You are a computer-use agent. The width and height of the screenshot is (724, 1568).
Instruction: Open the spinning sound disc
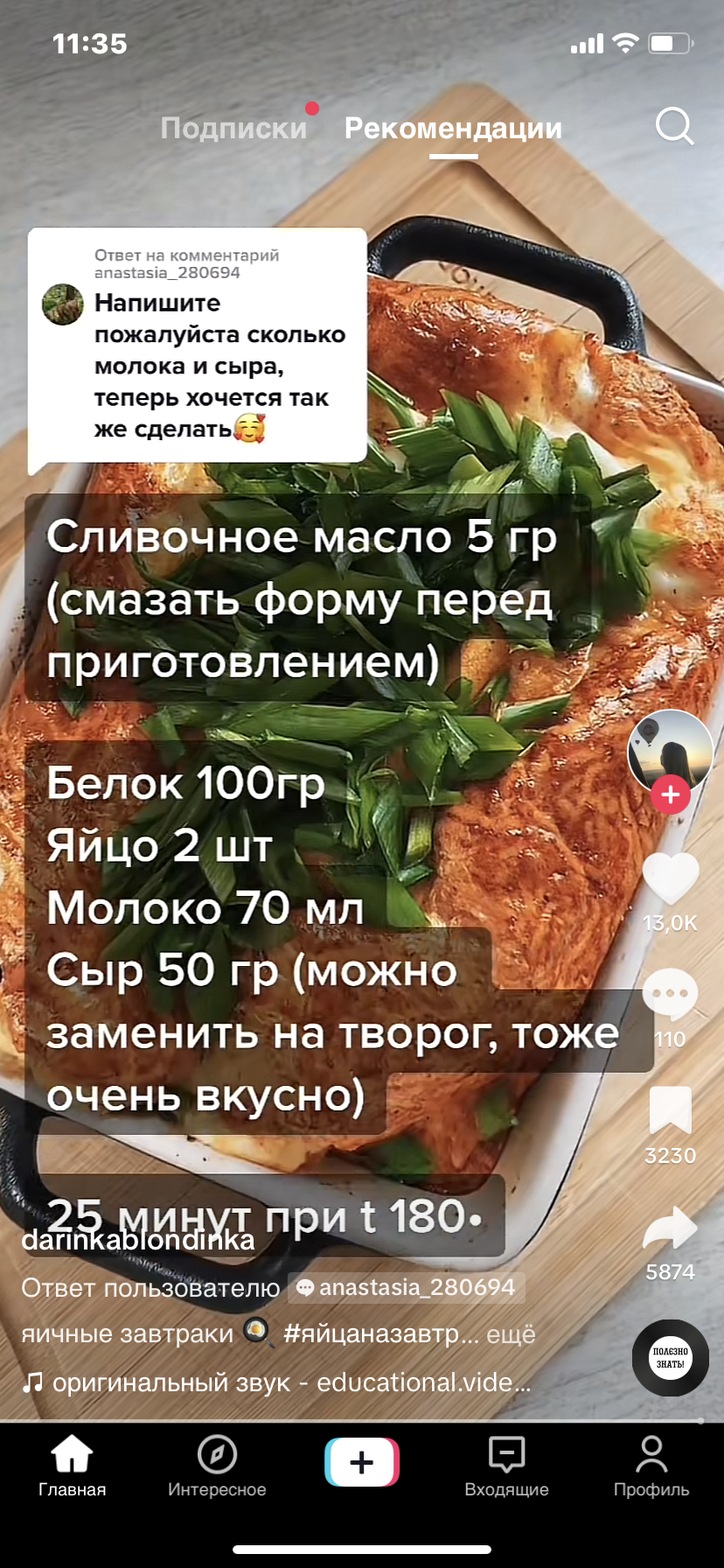[671, 1358]
